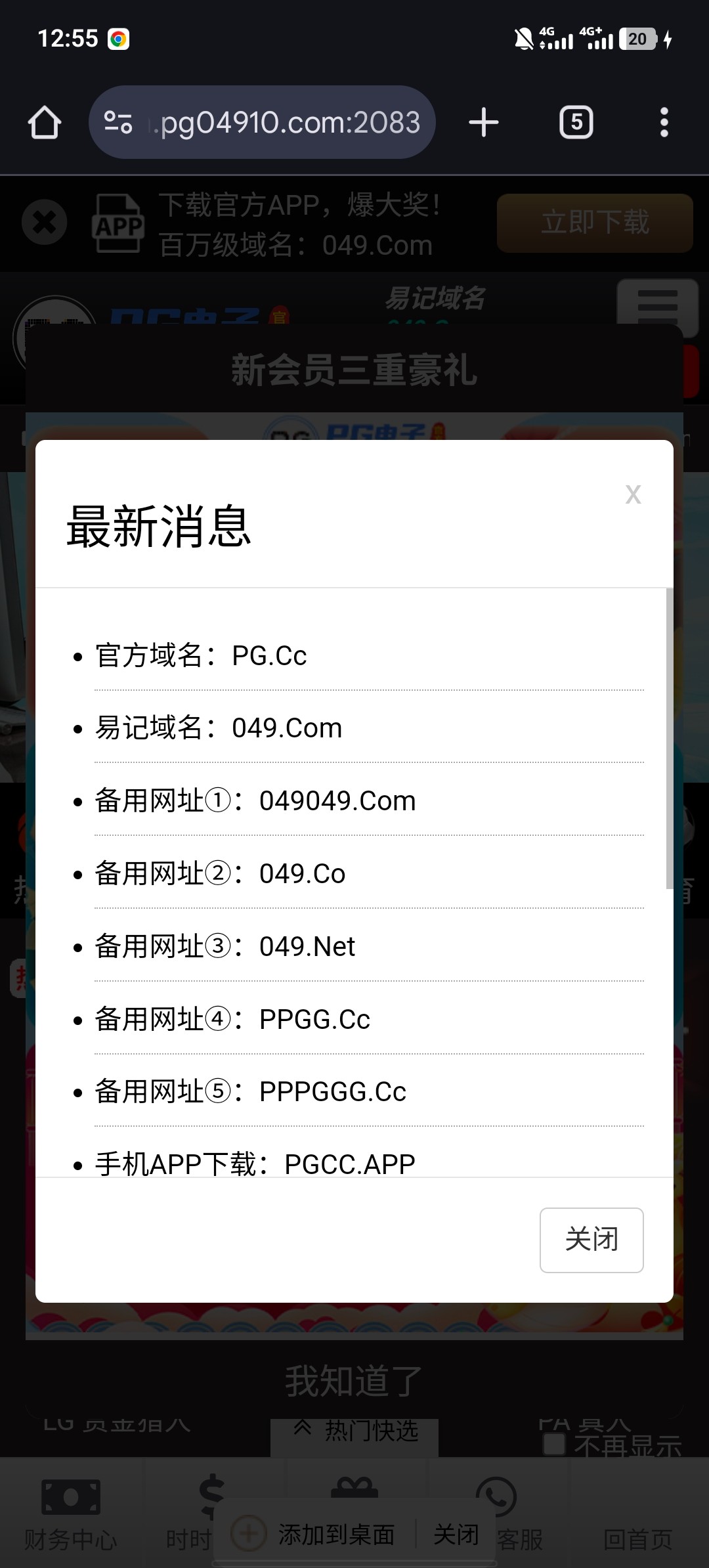The image size is (709, 1568).
Task: Tap the address bar showing pg04910.com
Action: pos(289,123)
